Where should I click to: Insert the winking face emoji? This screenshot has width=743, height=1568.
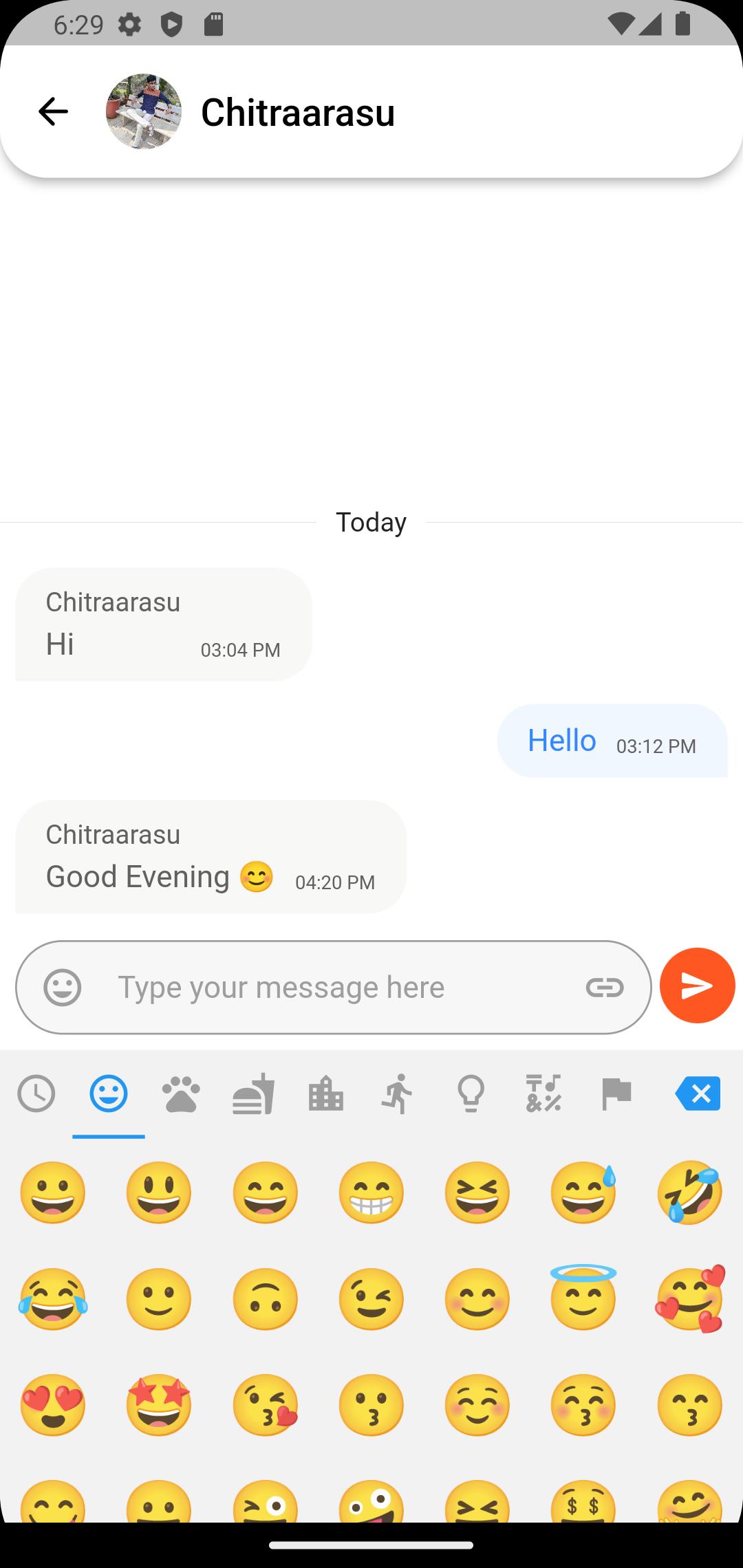coord(371,1298)
